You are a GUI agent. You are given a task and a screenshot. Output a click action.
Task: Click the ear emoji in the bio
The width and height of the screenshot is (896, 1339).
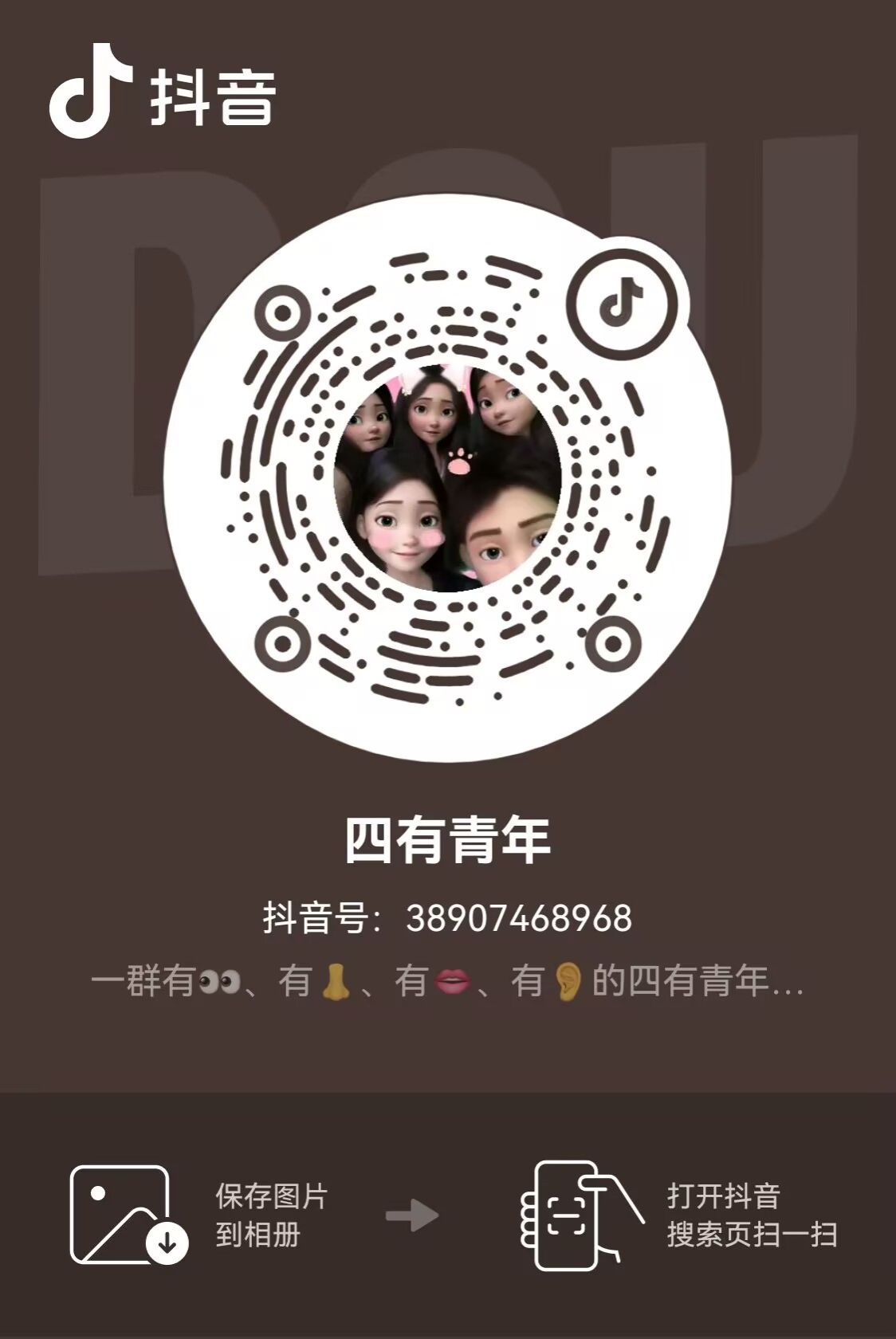tap(568, 984)
